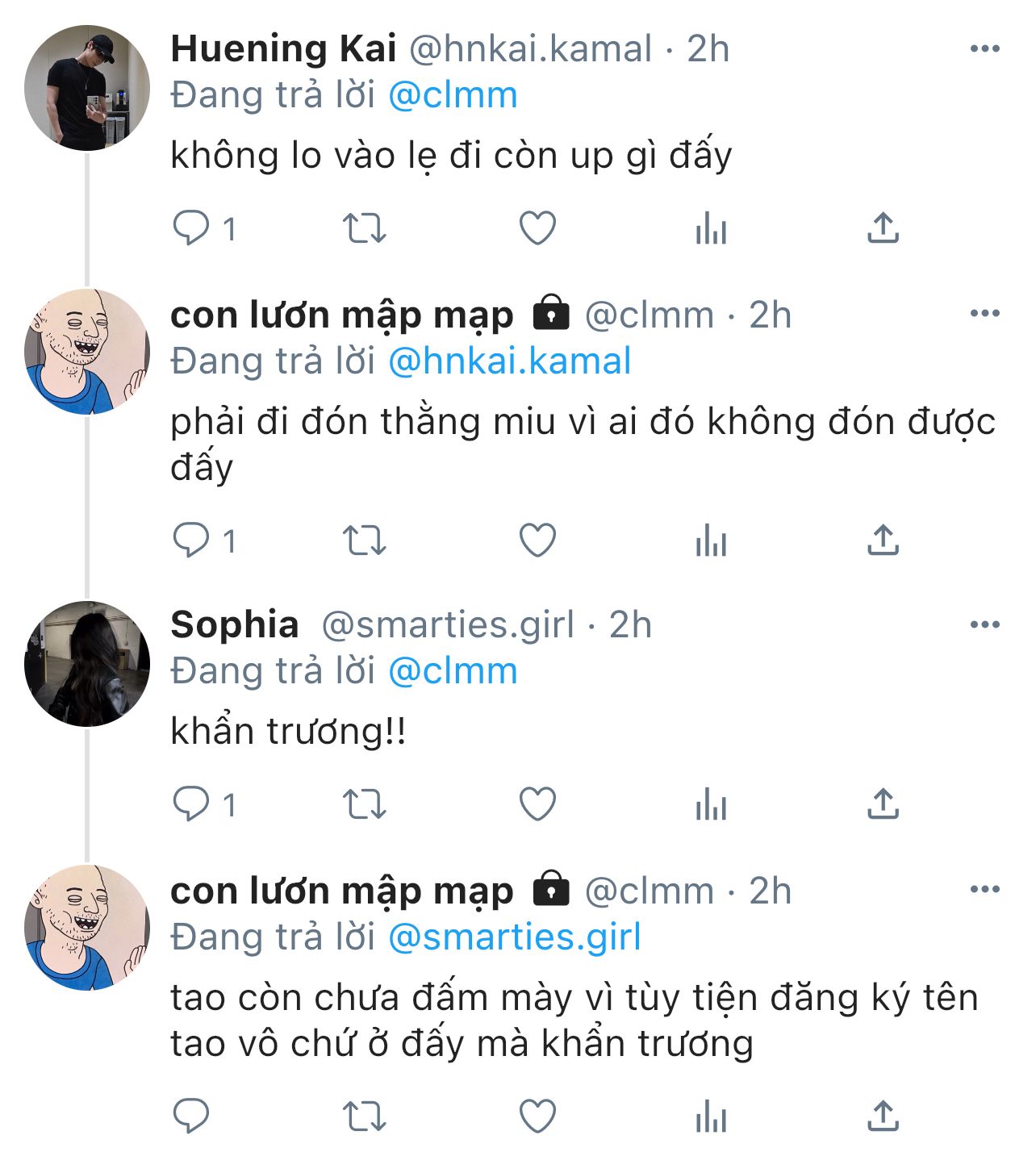Reply to Sophia's tweet

tap(191, 804)
